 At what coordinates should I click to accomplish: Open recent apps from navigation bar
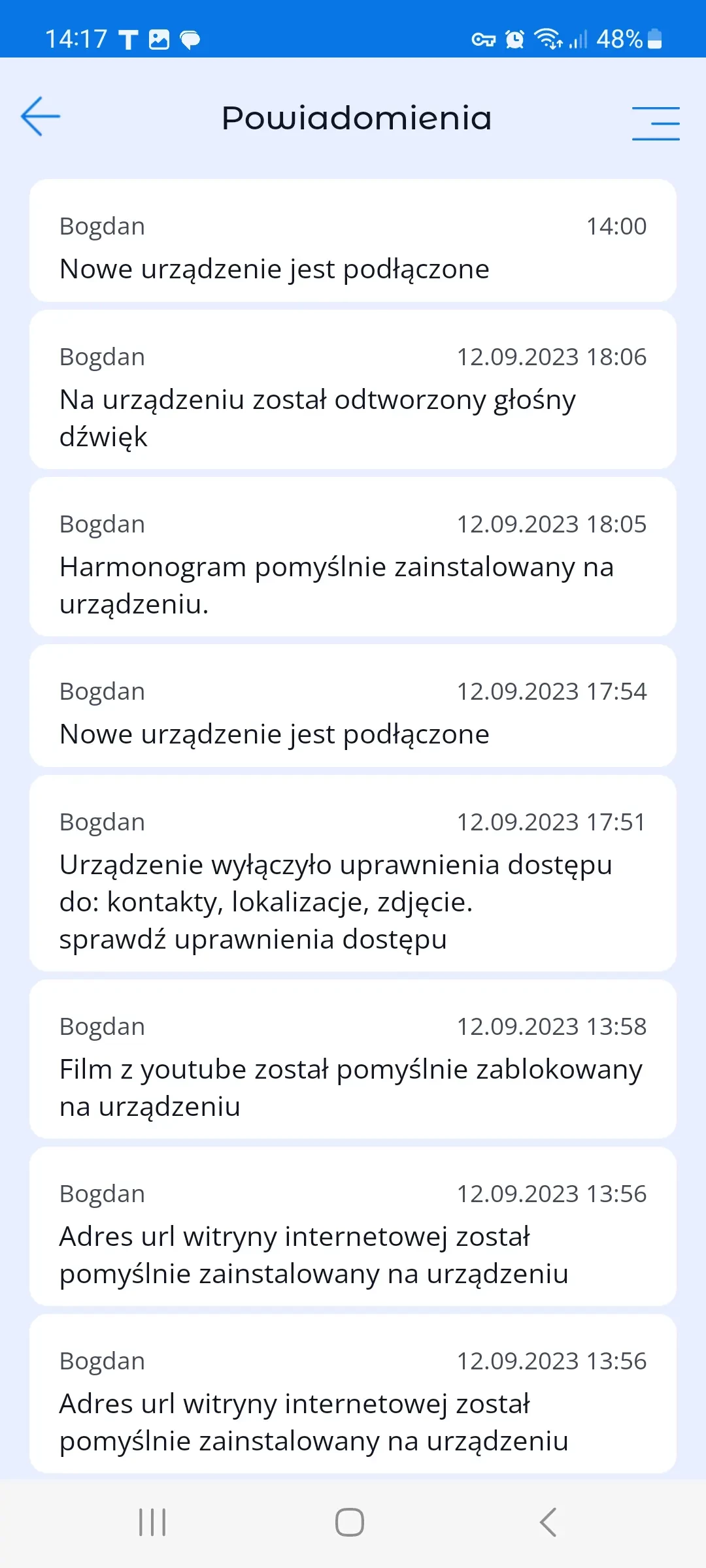point(152,1522)
